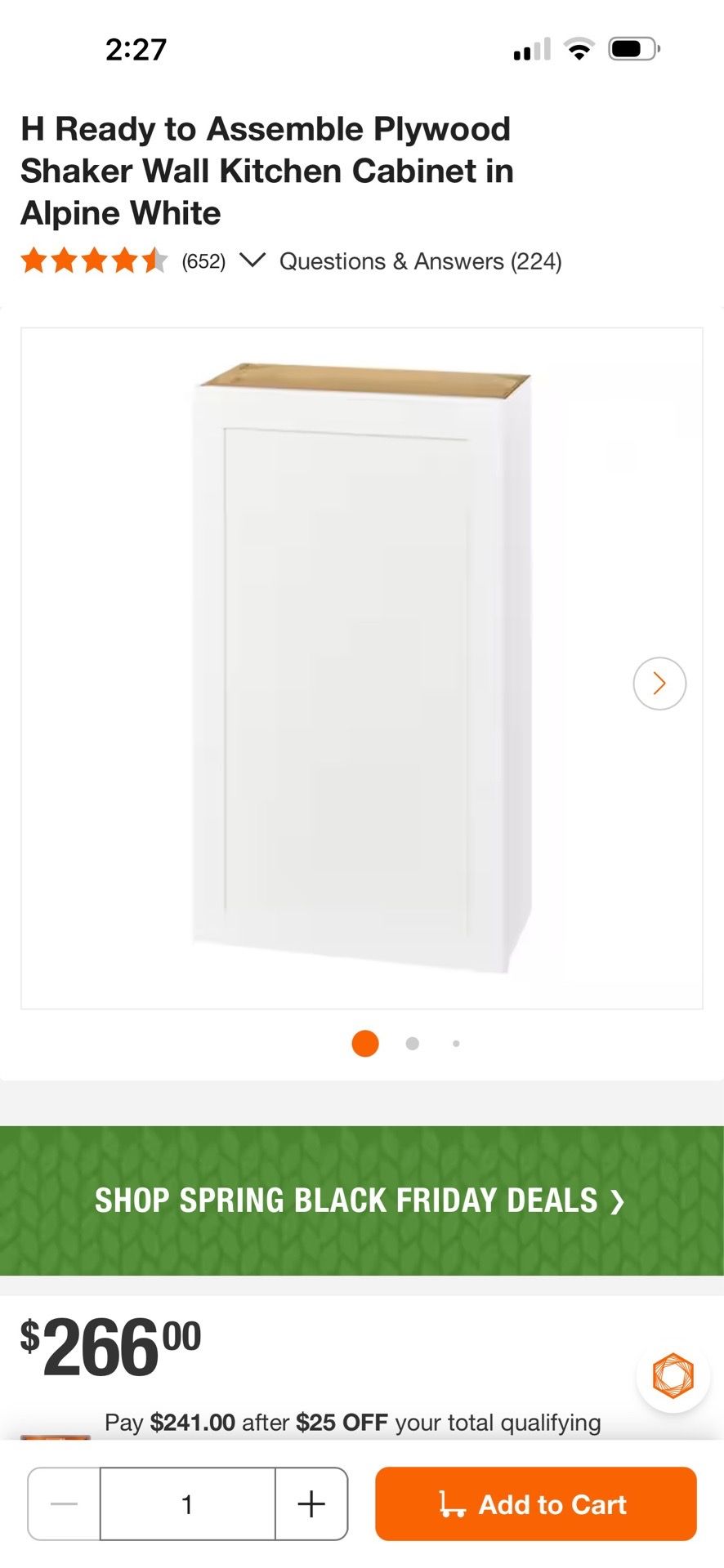
Task: Increase quantity with the plus button
Action: tap(311, 1503)
